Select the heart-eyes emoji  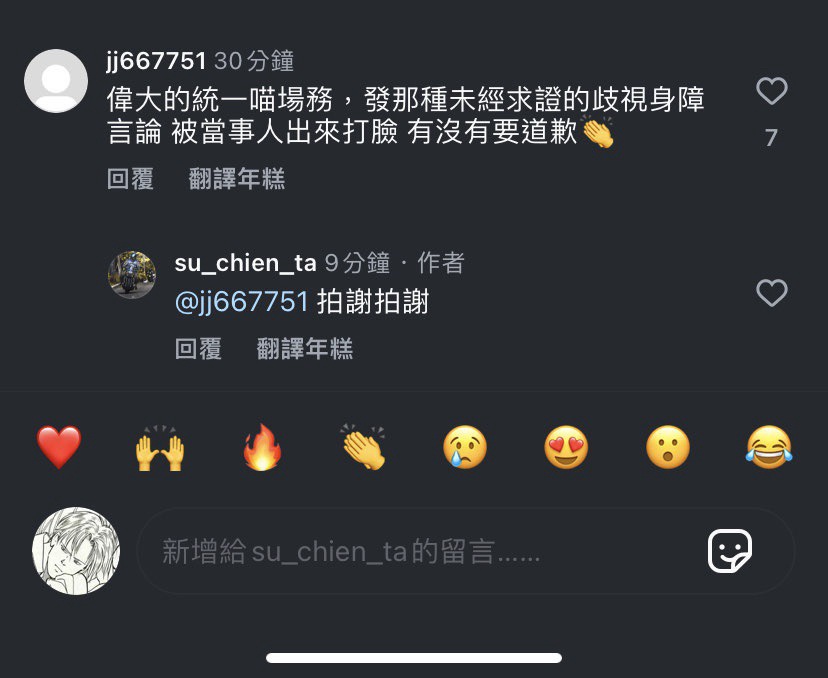click(x=566, y=447)
